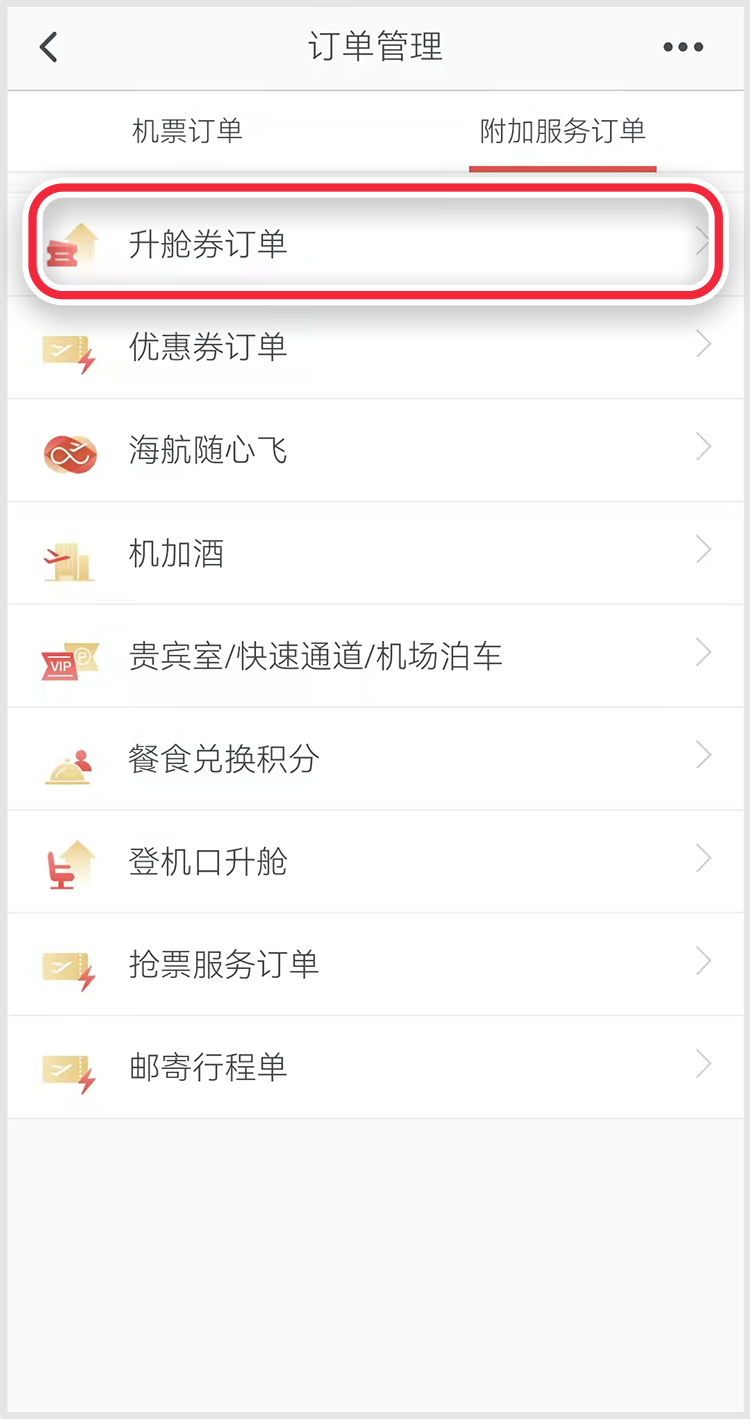This screenshot has width=750, height=1419.
Task: Open 抢票服务订单
Action: pos(375,965)
